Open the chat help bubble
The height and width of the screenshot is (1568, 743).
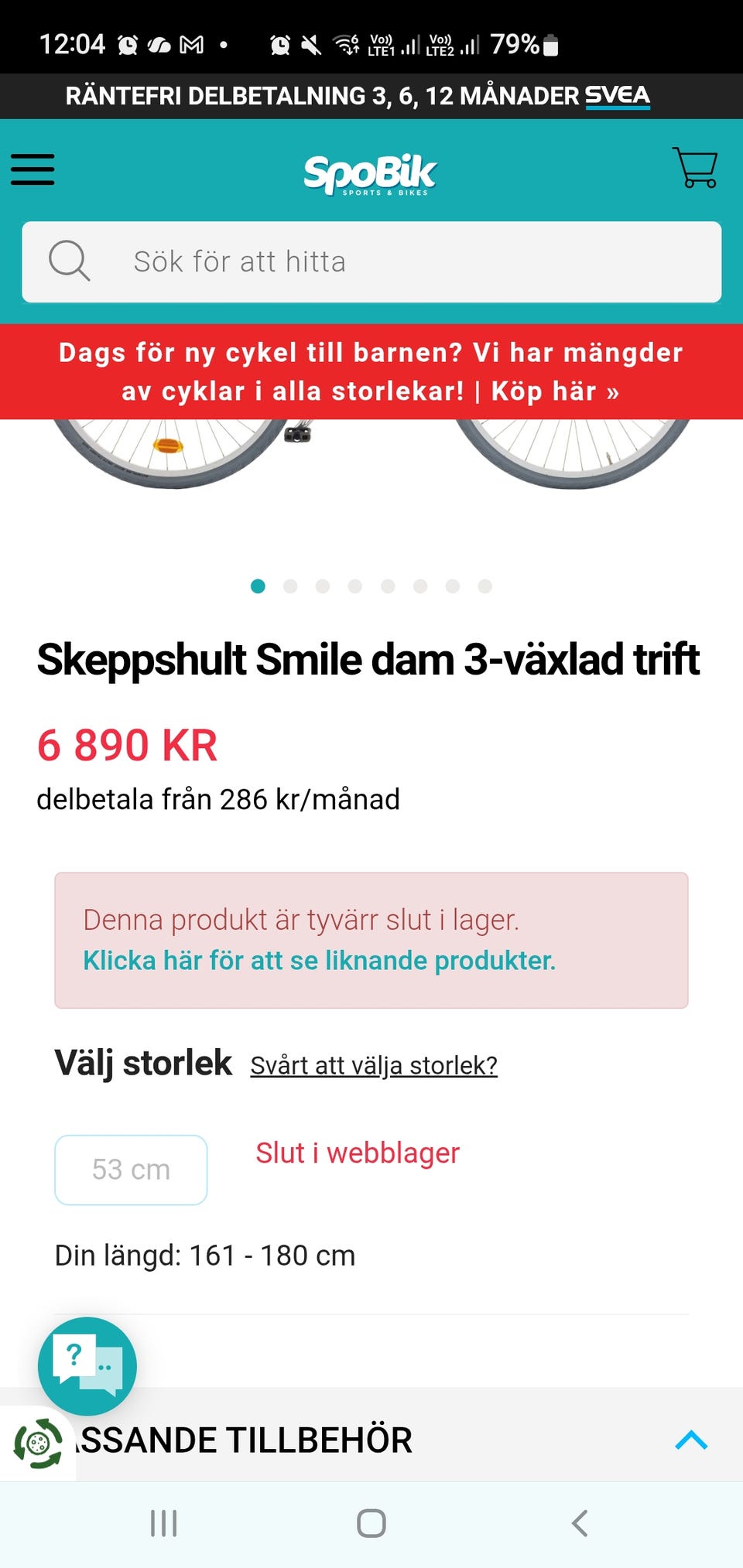click(x=87, y=1366)
